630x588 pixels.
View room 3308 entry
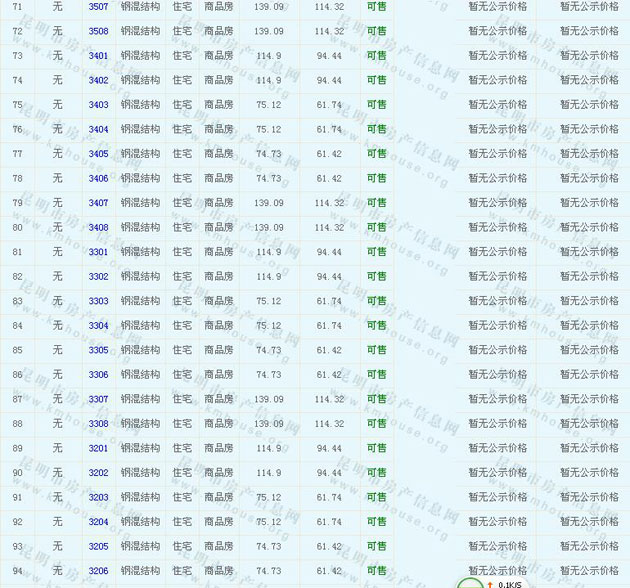(x=98, y=423)
